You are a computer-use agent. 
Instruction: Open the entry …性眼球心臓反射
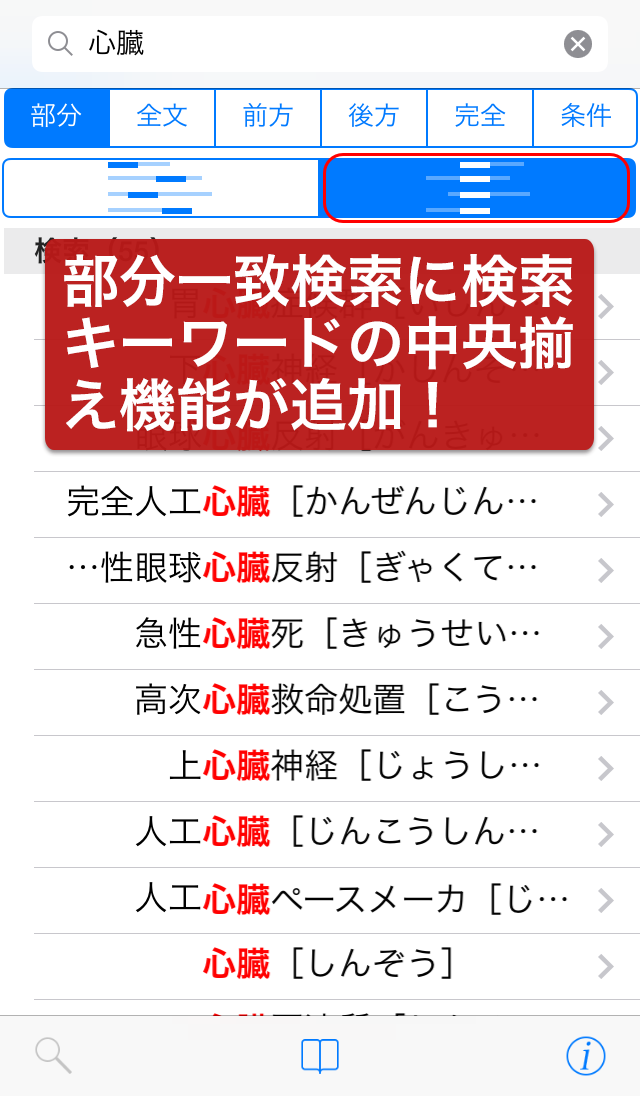click(x=320, y=570)
